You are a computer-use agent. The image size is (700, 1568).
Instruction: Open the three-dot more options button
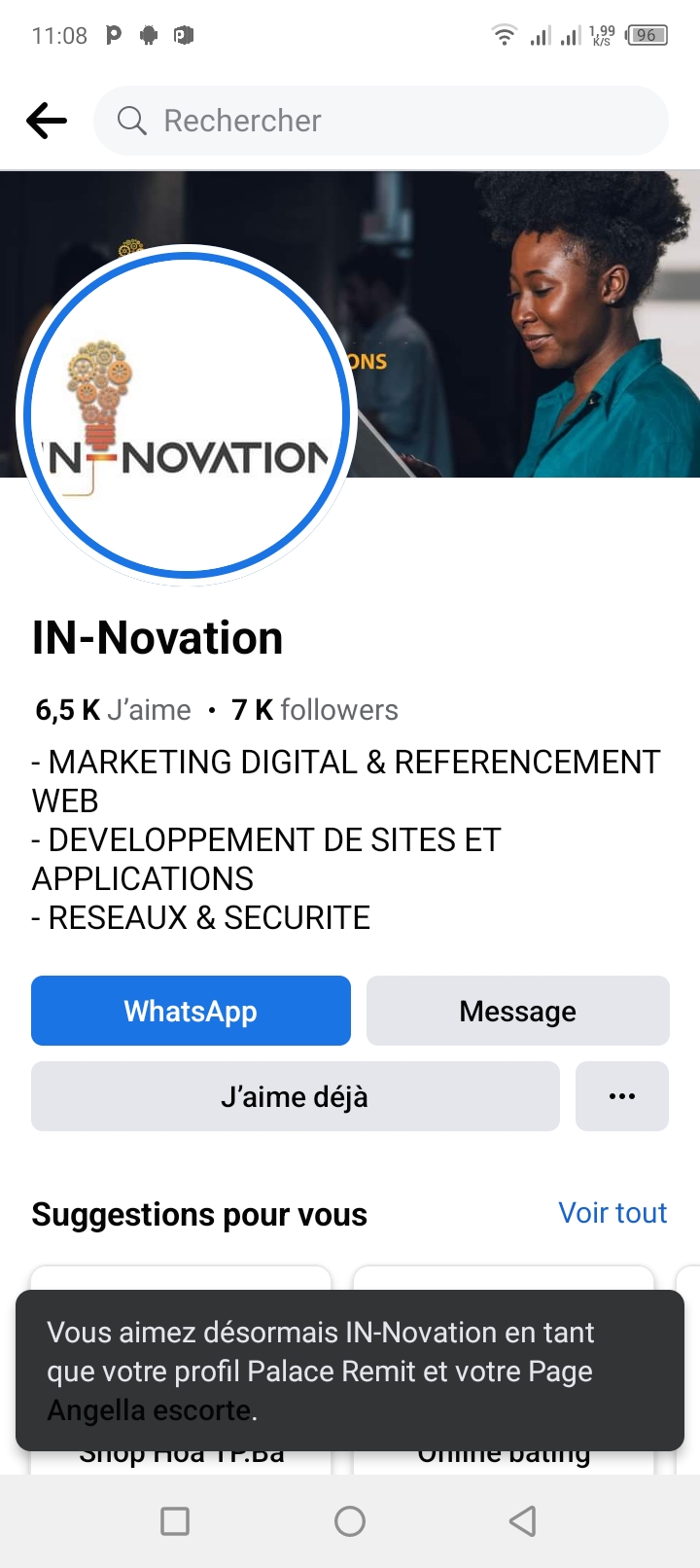(621, 1096)
